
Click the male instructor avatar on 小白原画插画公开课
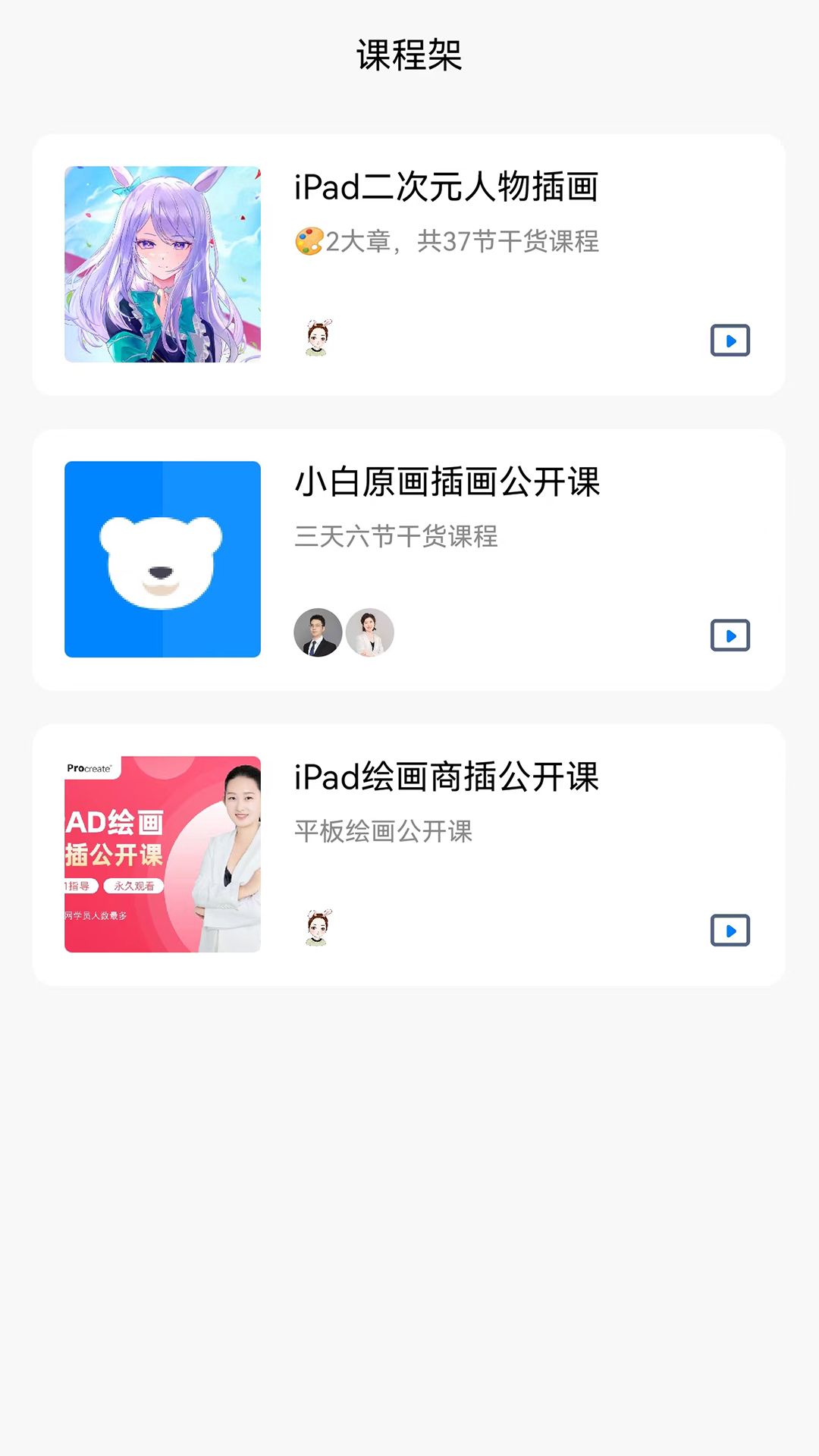318,633
